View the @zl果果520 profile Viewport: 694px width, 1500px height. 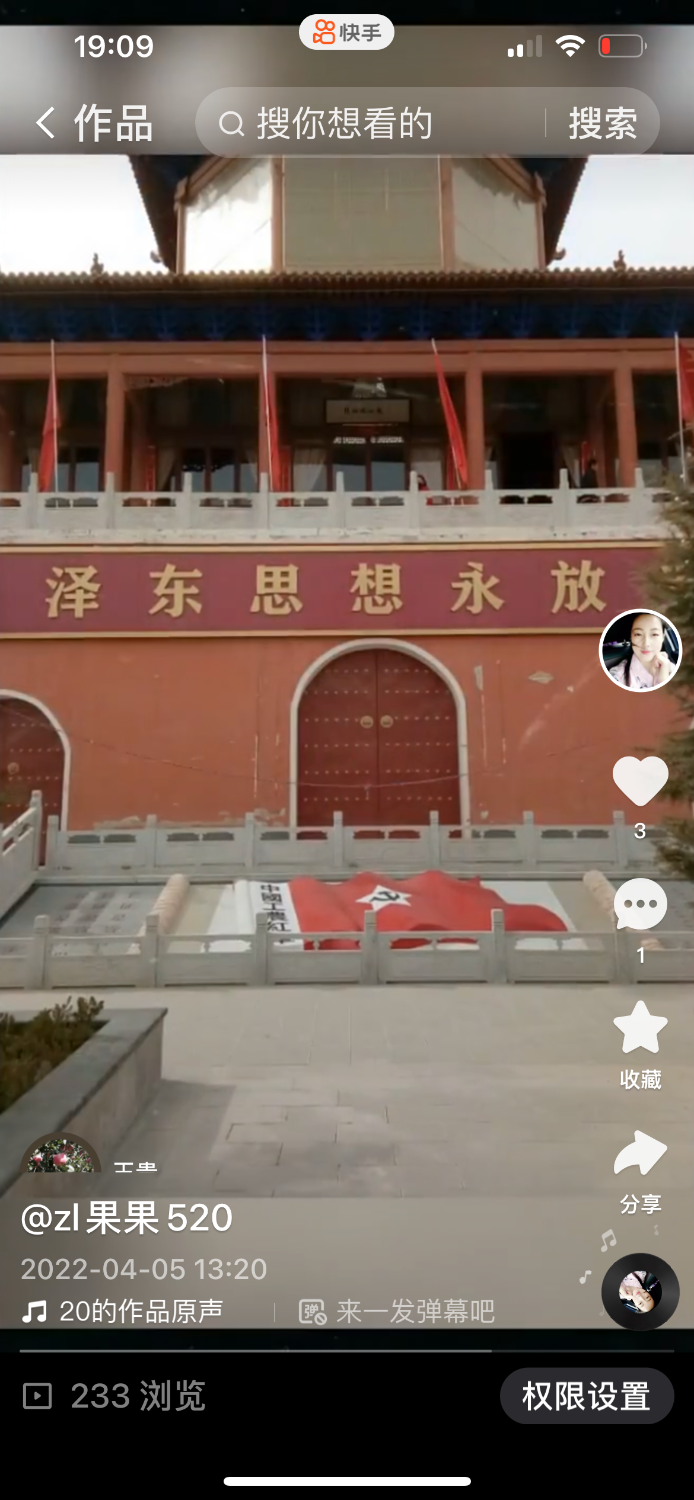[x=127, y=1218]
